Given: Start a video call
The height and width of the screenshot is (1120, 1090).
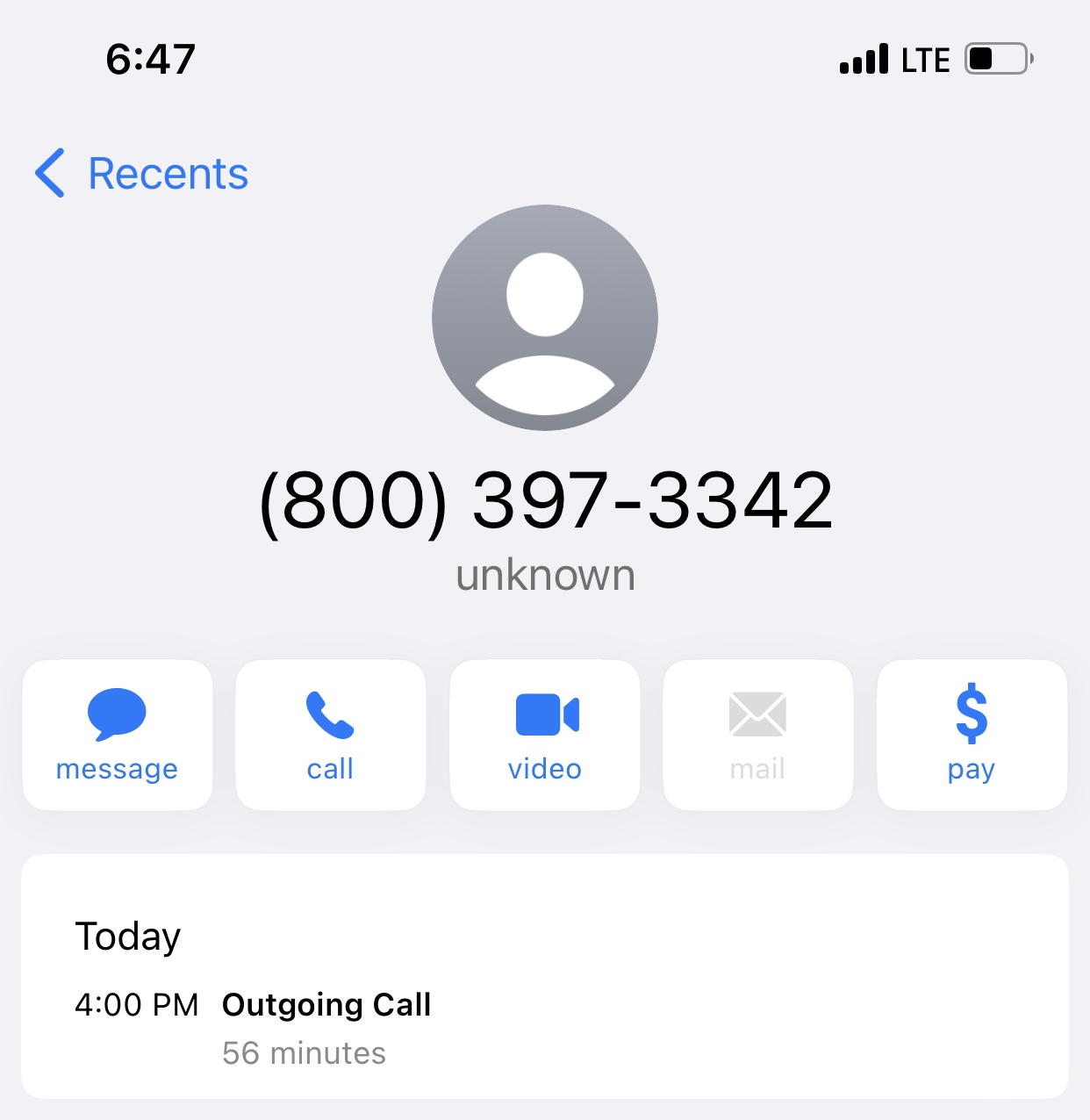Looking at the screenshot, I should 545,736.
